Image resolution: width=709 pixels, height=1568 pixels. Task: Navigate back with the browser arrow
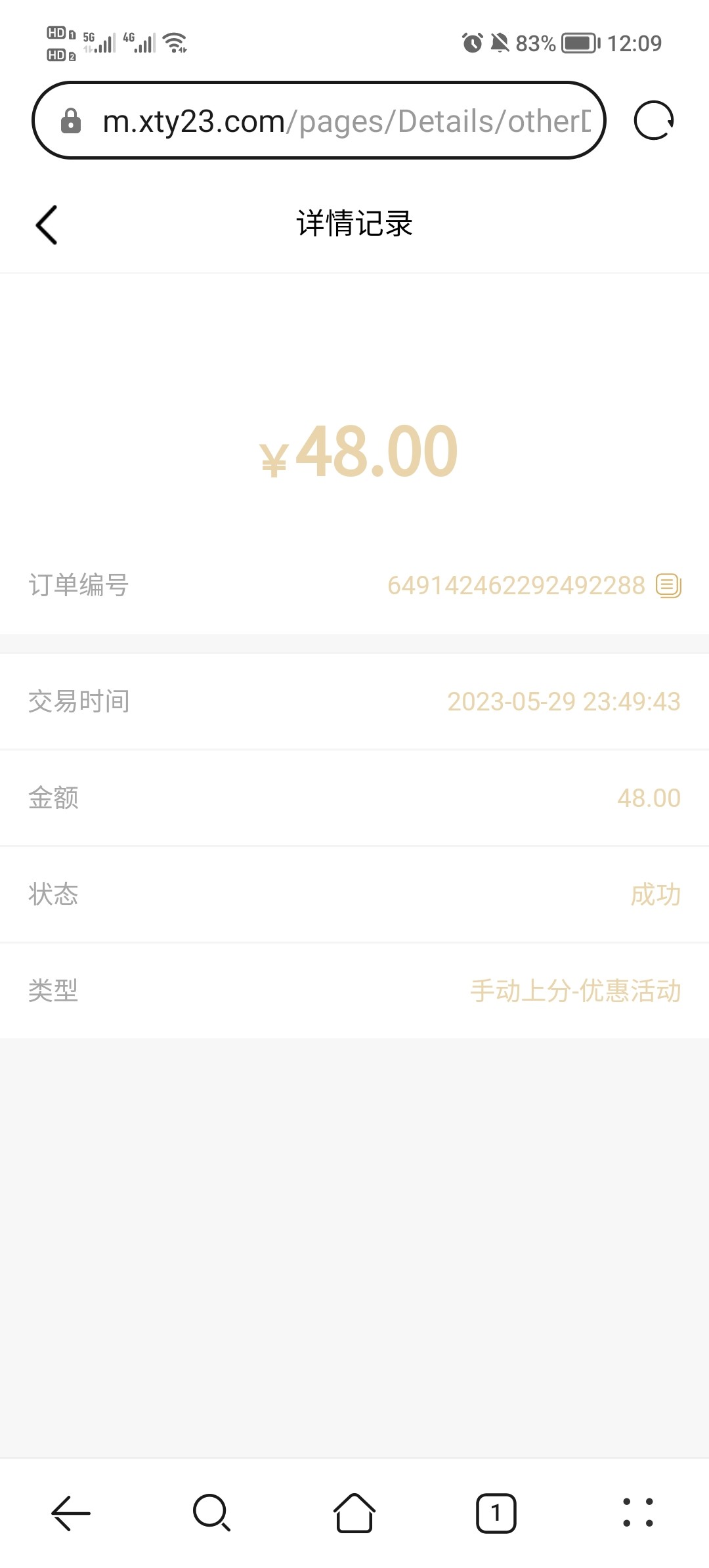(71, 1513)
